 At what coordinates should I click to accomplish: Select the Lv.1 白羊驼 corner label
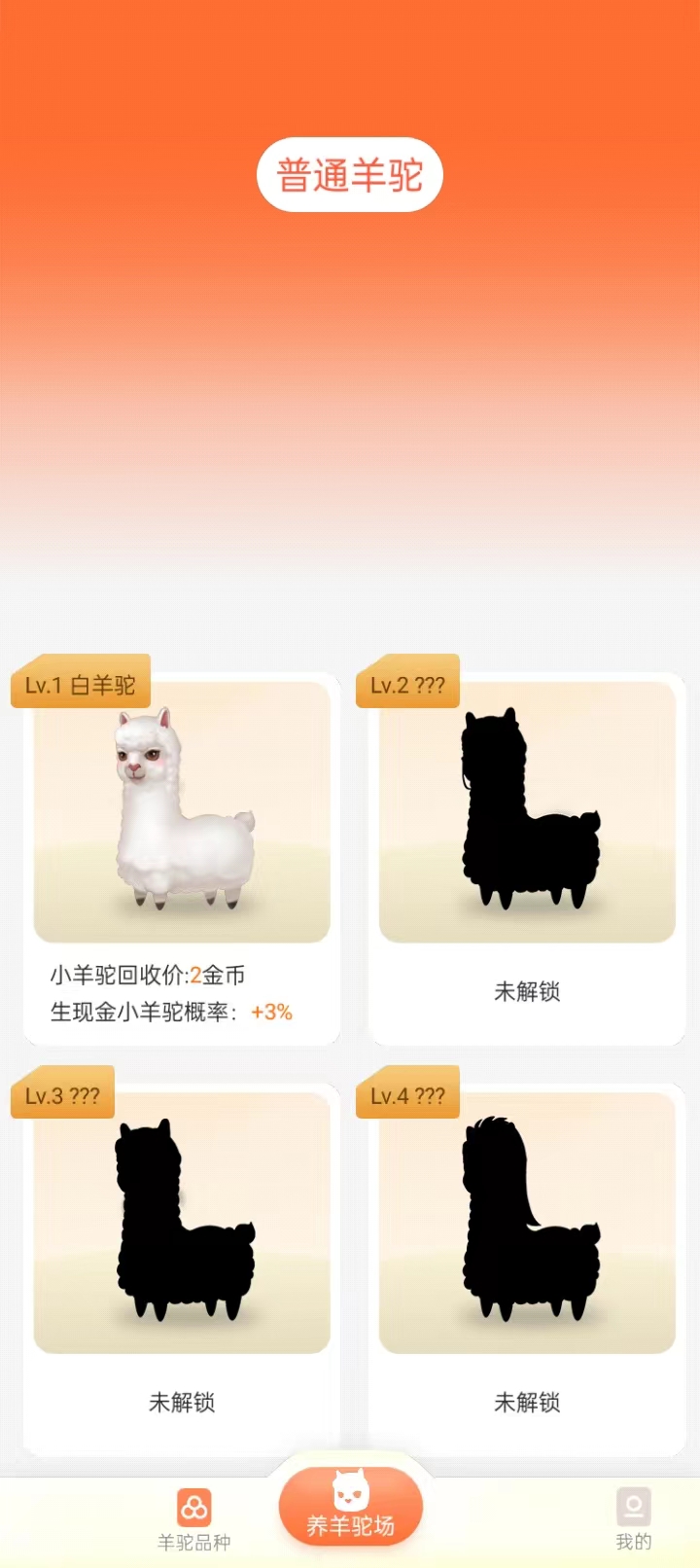81,682
